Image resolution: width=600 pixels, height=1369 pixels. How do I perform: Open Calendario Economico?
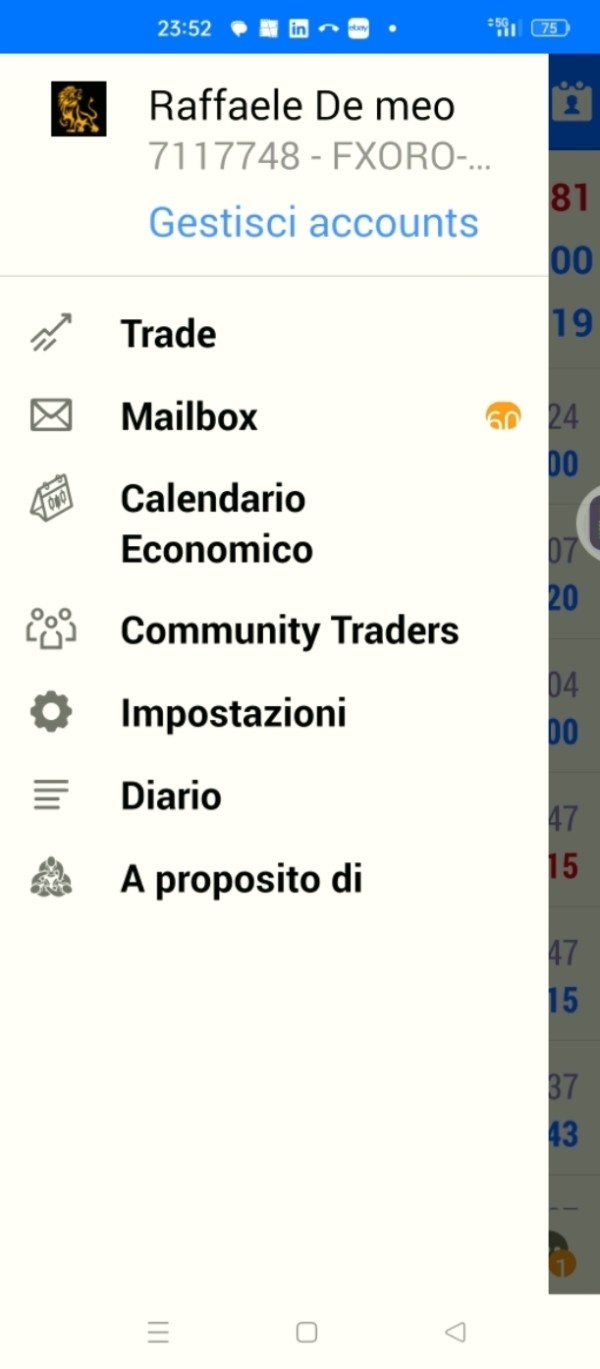(x=274, y=523)
